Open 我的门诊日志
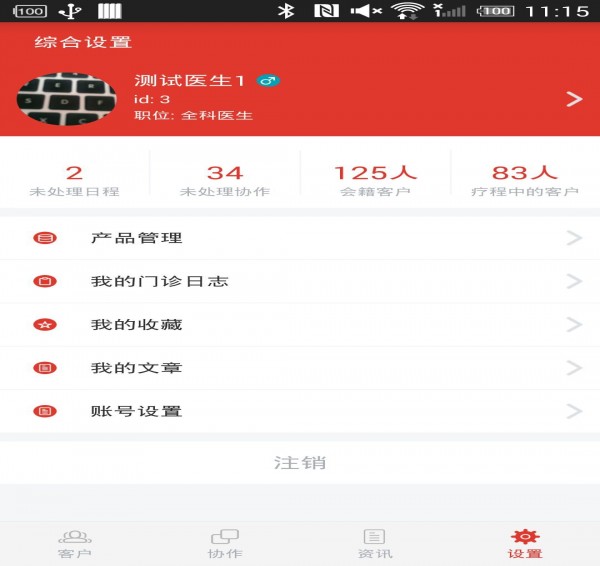600x566 pixels. [300, 281]
